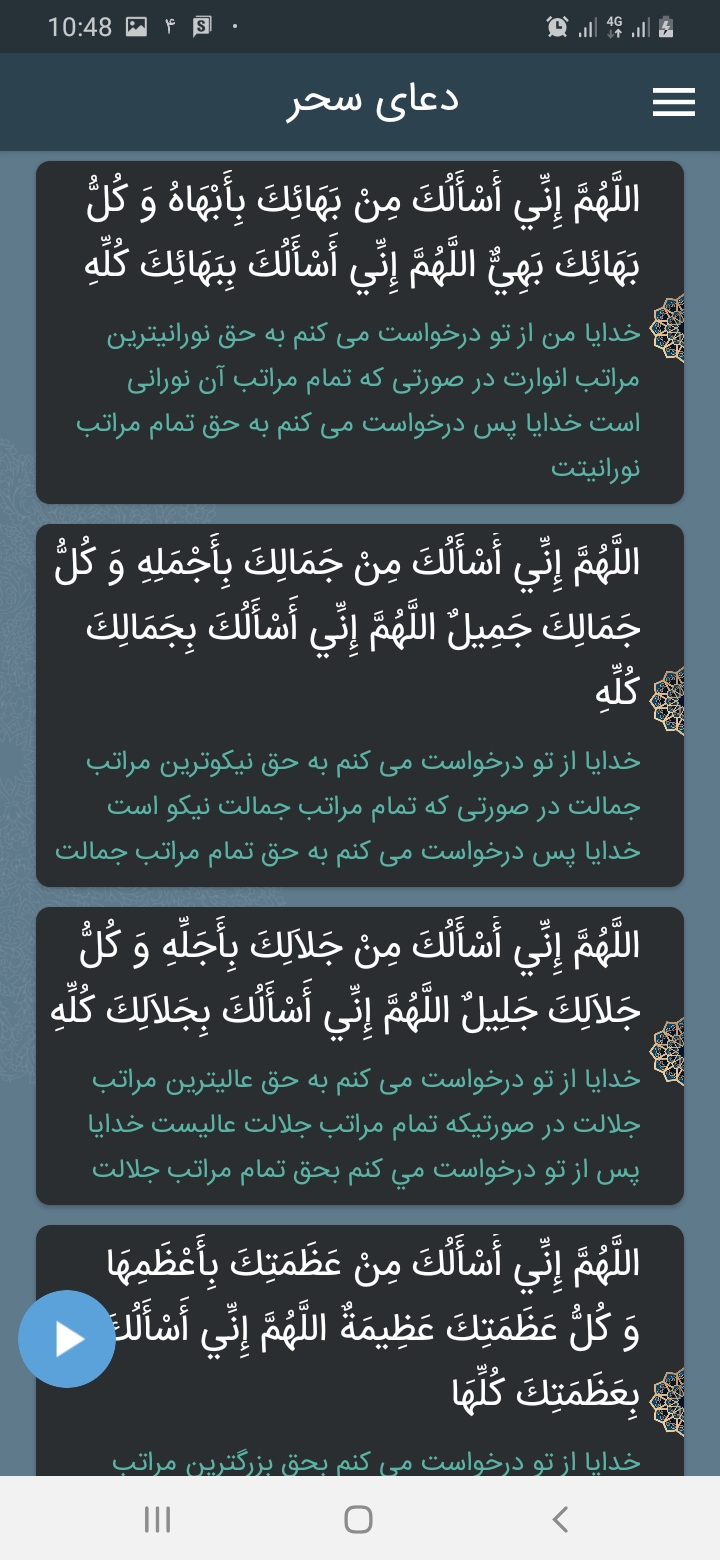Play the dua audio recitation
This screenshot has height=1560, width=720.
[x=67, y=1338]
